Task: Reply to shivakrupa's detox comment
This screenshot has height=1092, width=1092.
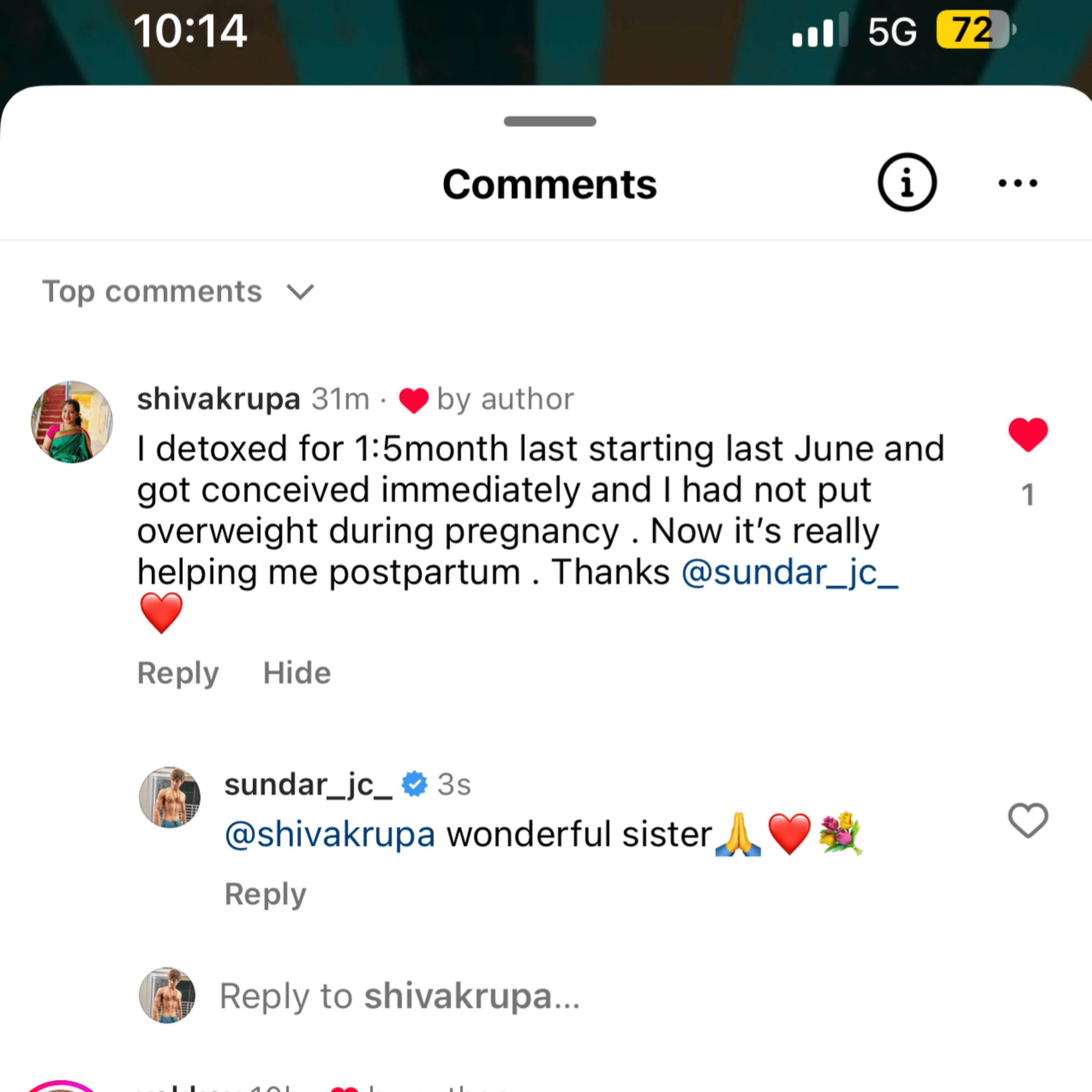Action: pyautogui.click(x=178, y=673)
